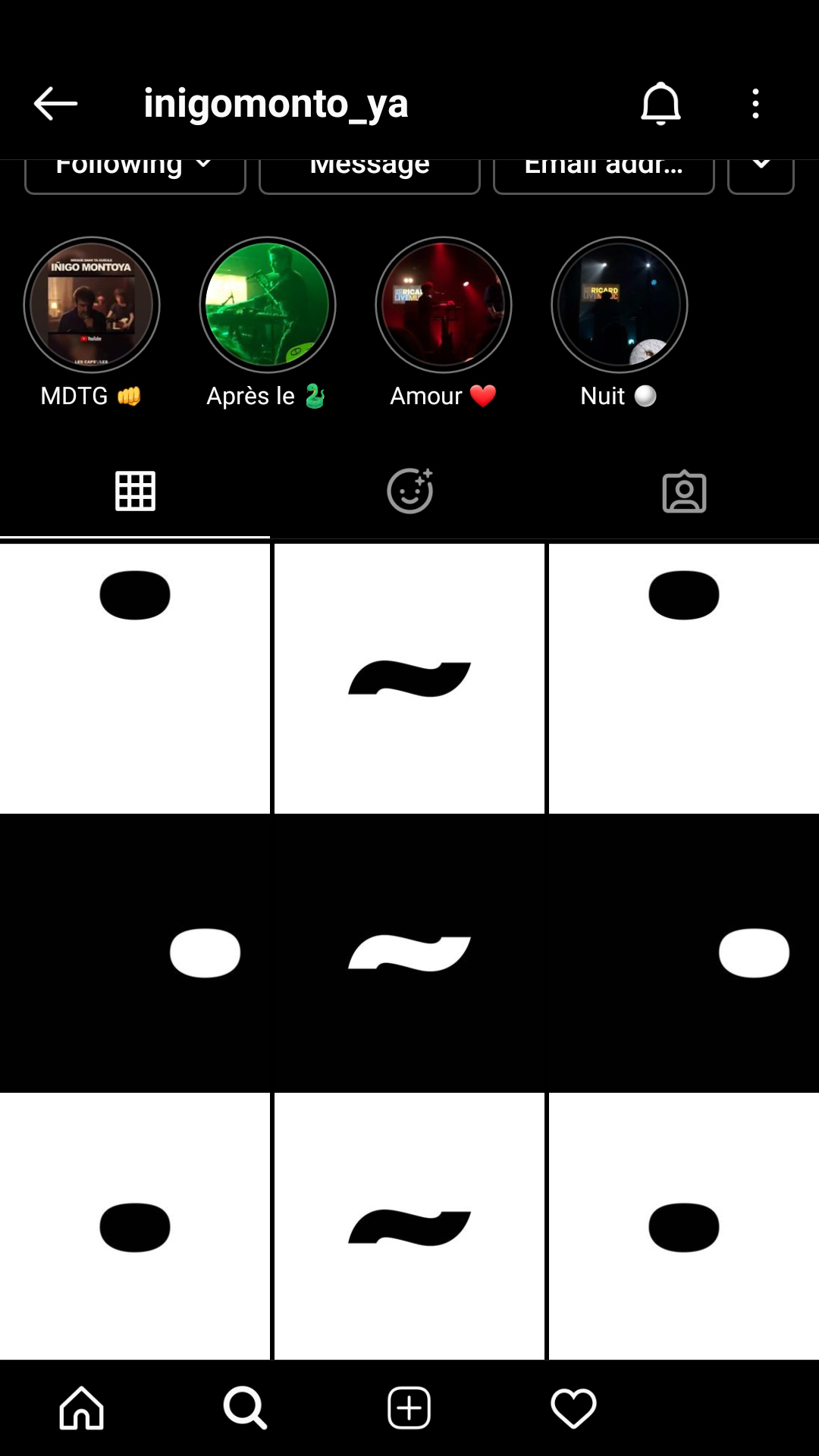This screenshot has width=819, height=1456.
Task: Tap the Message button
Action: 369,174
